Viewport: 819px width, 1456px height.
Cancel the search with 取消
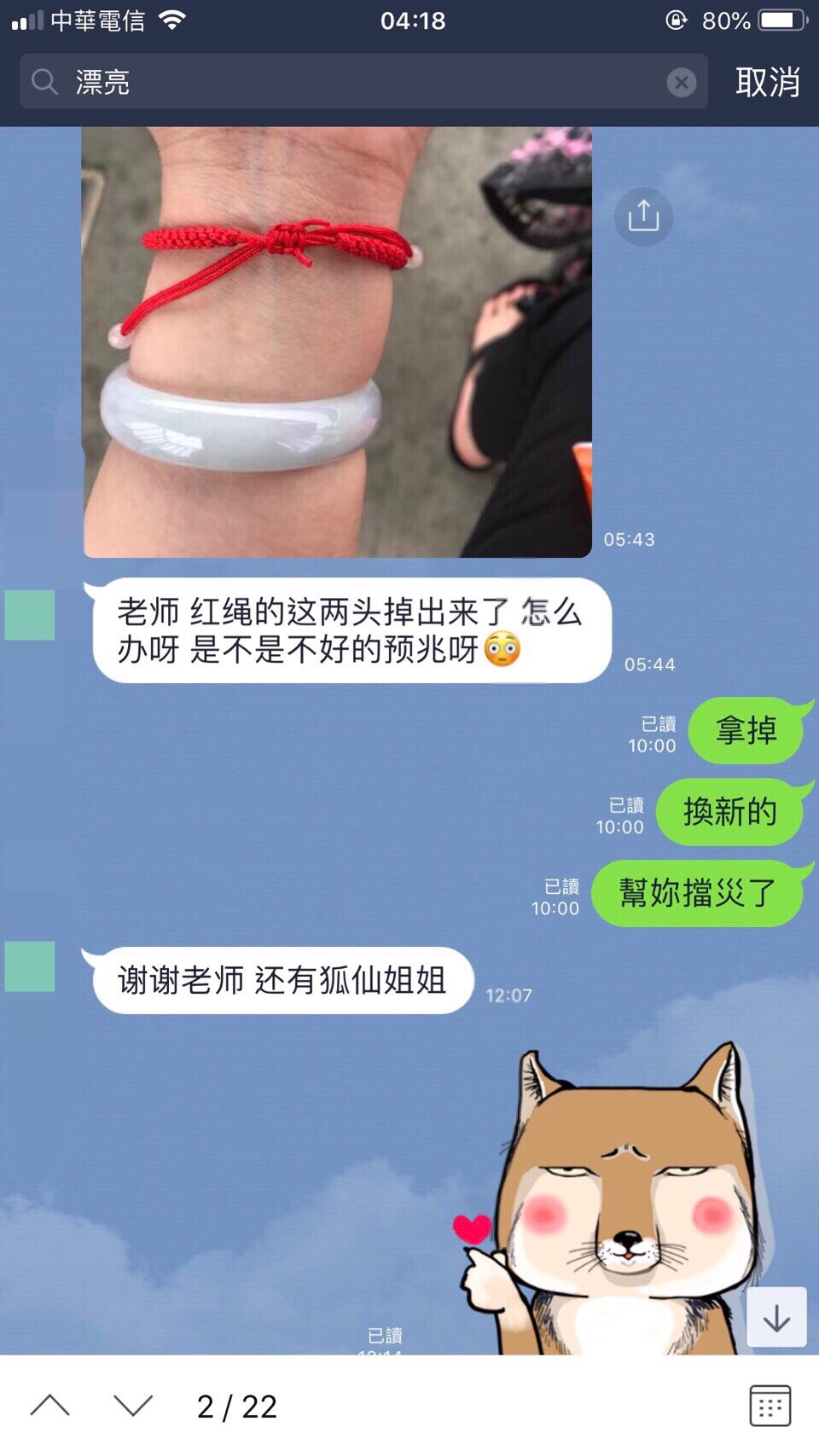(767, 82)
